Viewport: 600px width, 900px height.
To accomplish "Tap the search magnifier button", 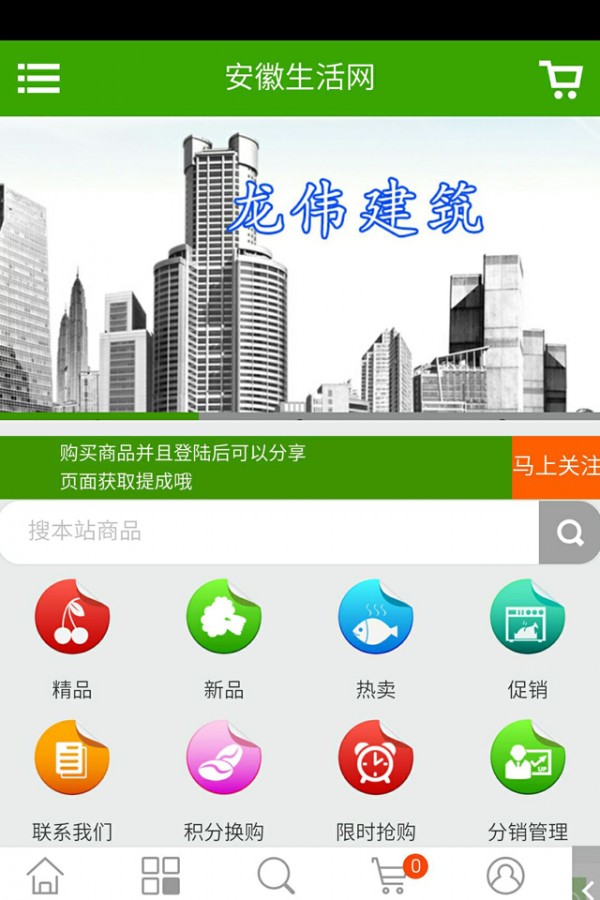I will tap(570, 532).
